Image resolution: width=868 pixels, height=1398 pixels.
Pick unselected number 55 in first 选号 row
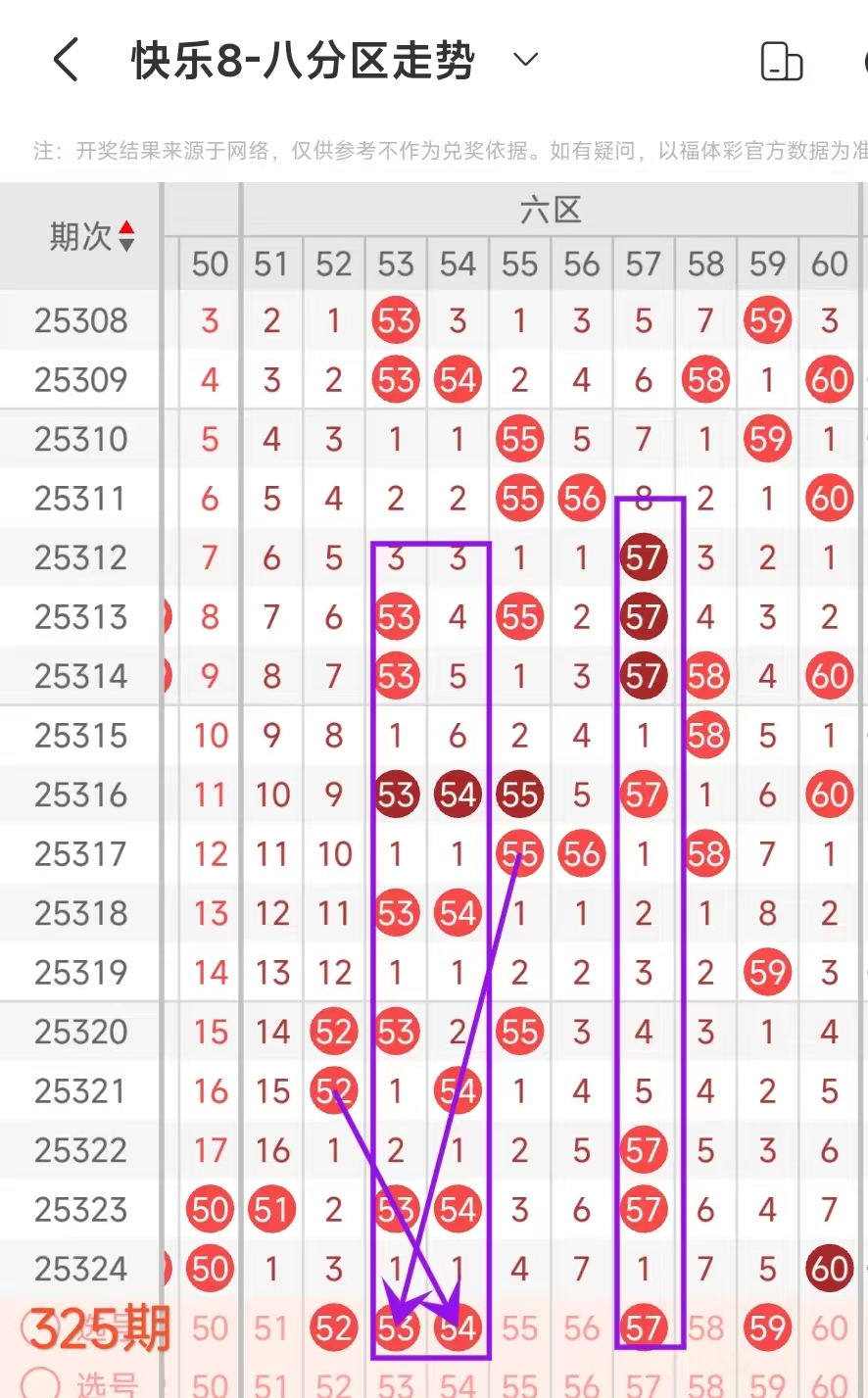pyautogui.click(x=519, y=1328)
